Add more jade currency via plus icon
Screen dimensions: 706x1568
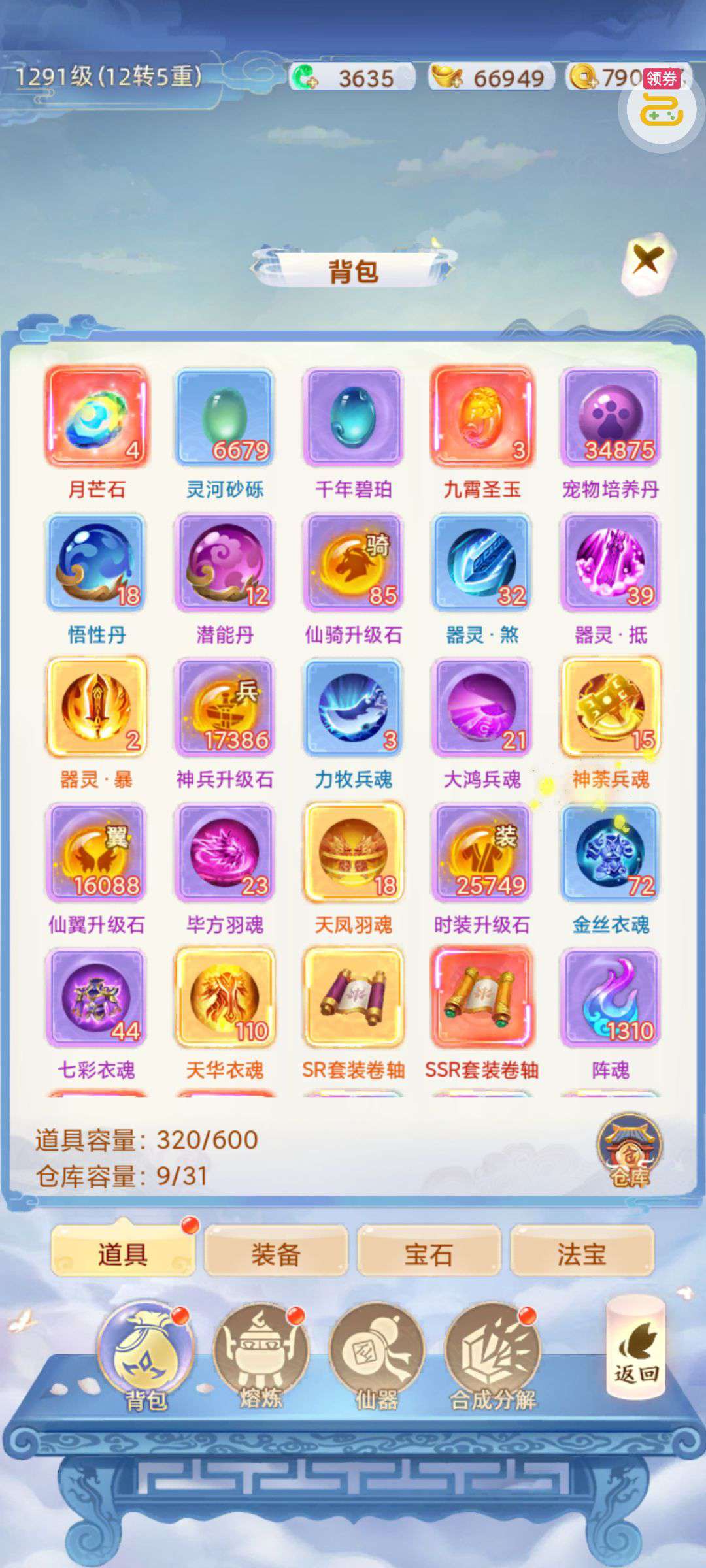[x=304, y=78]
